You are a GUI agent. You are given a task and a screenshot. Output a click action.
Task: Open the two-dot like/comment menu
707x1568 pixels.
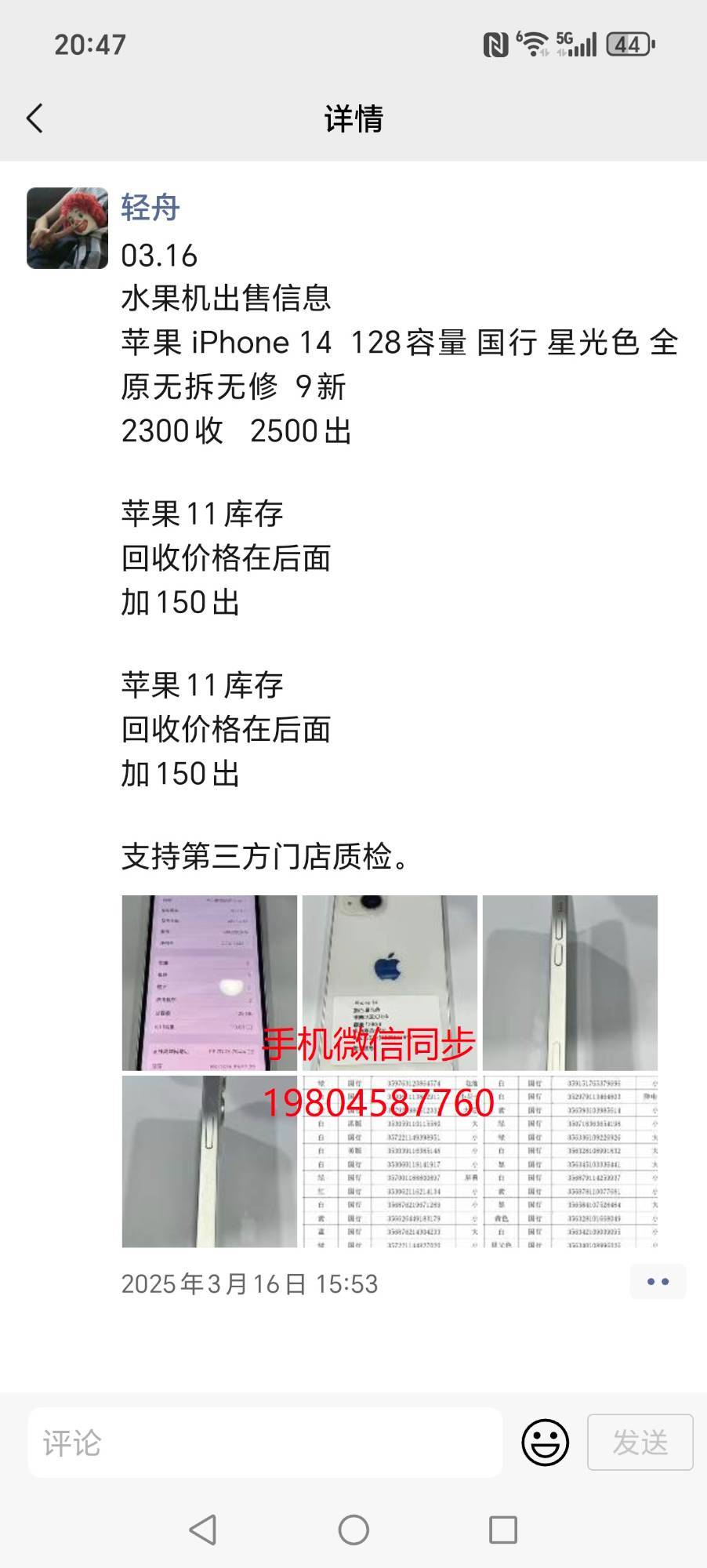tap(658, 1282)
